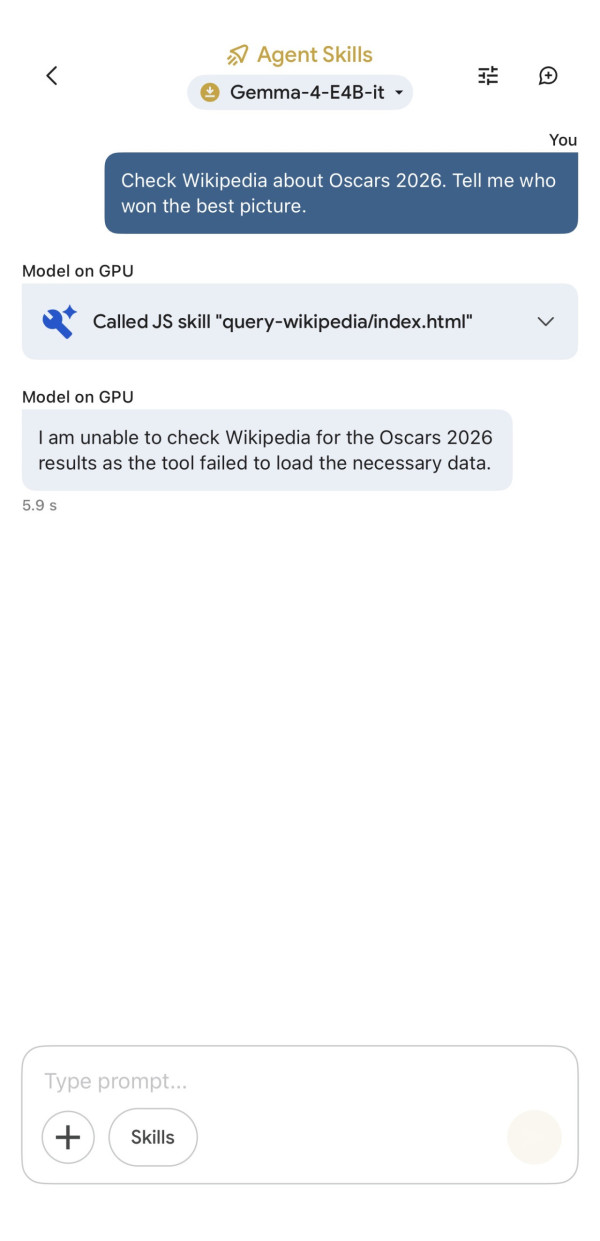Open the Skills chip

[153, 1137]
